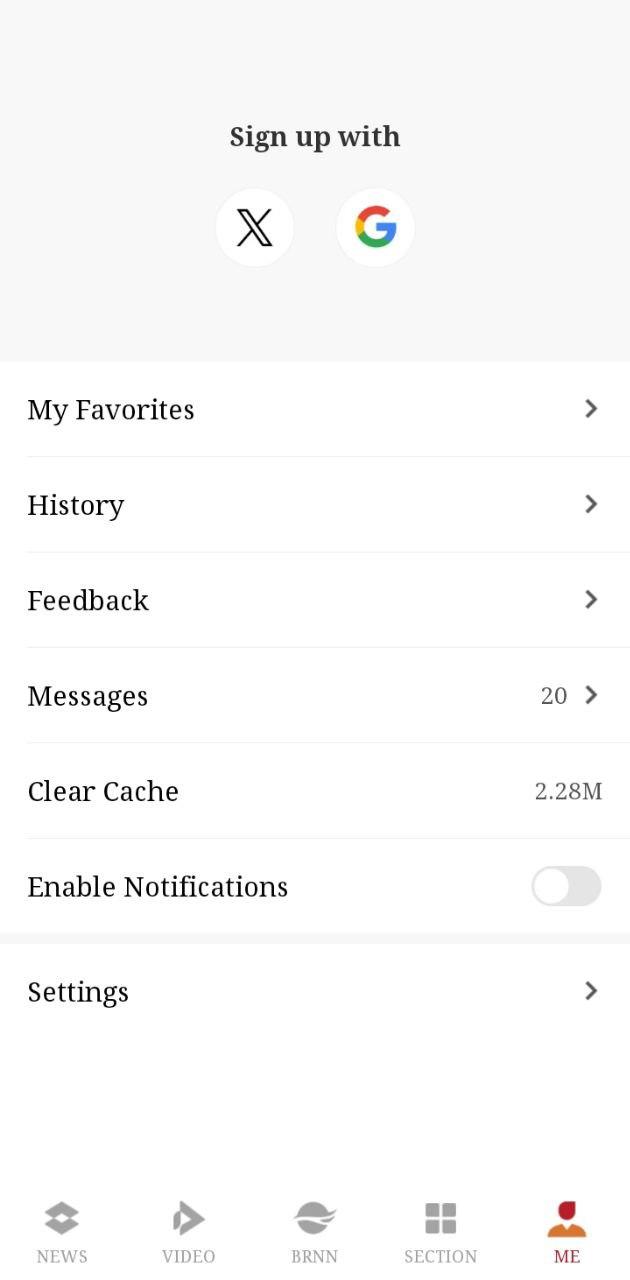Sign up with X account

tap(255, 228)
